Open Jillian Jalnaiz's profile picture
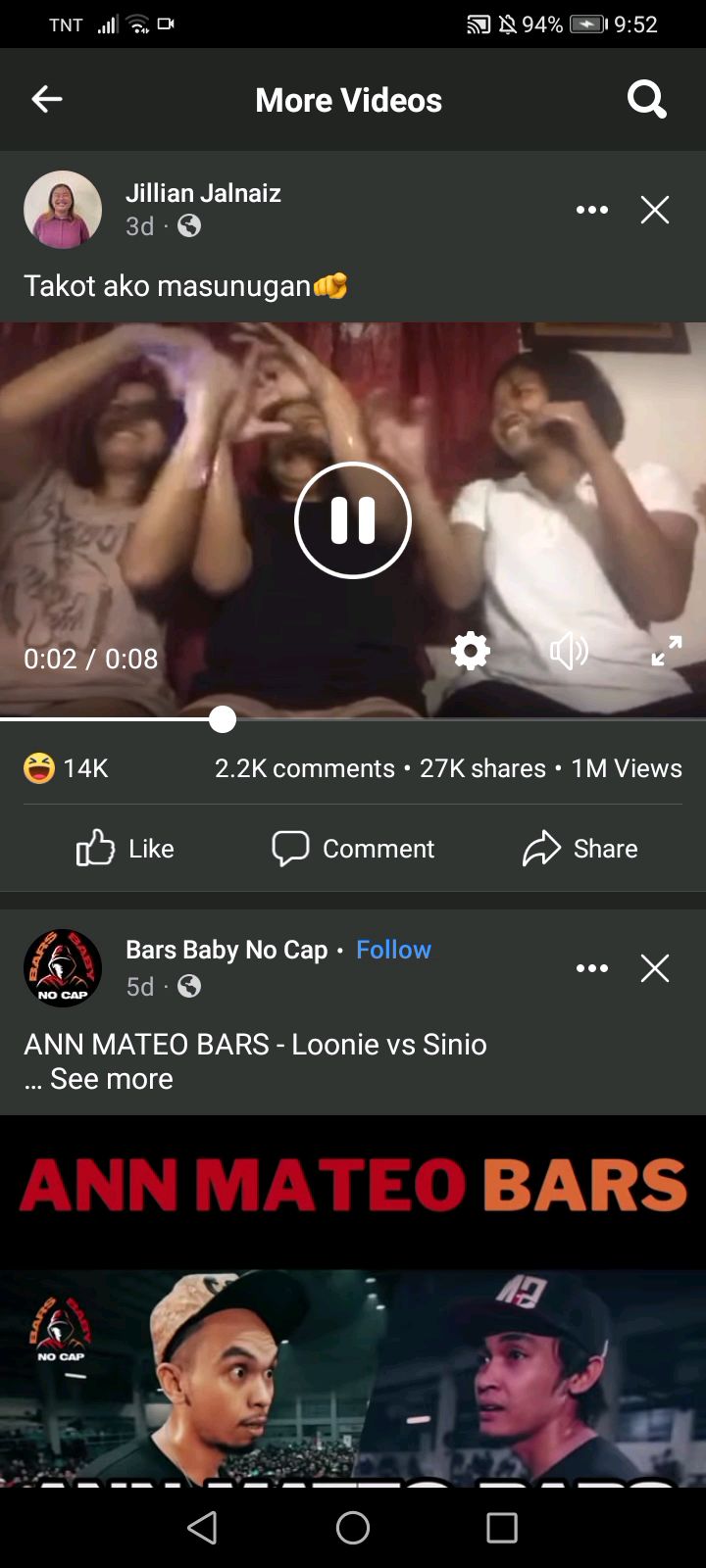 pyautogui.click(x=63, y=210)
